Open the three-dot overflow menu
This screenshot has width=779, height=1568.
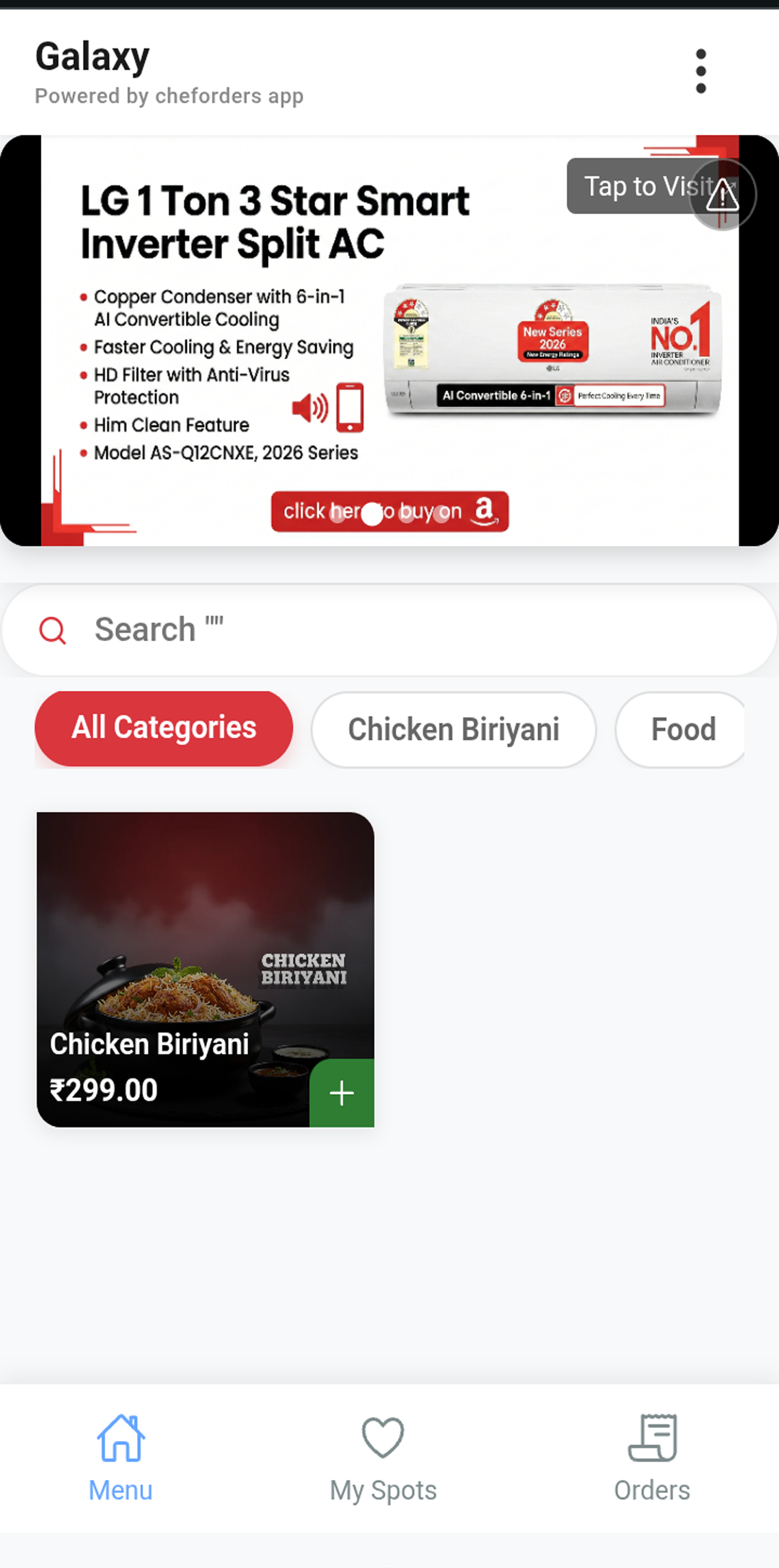[700, 71]
